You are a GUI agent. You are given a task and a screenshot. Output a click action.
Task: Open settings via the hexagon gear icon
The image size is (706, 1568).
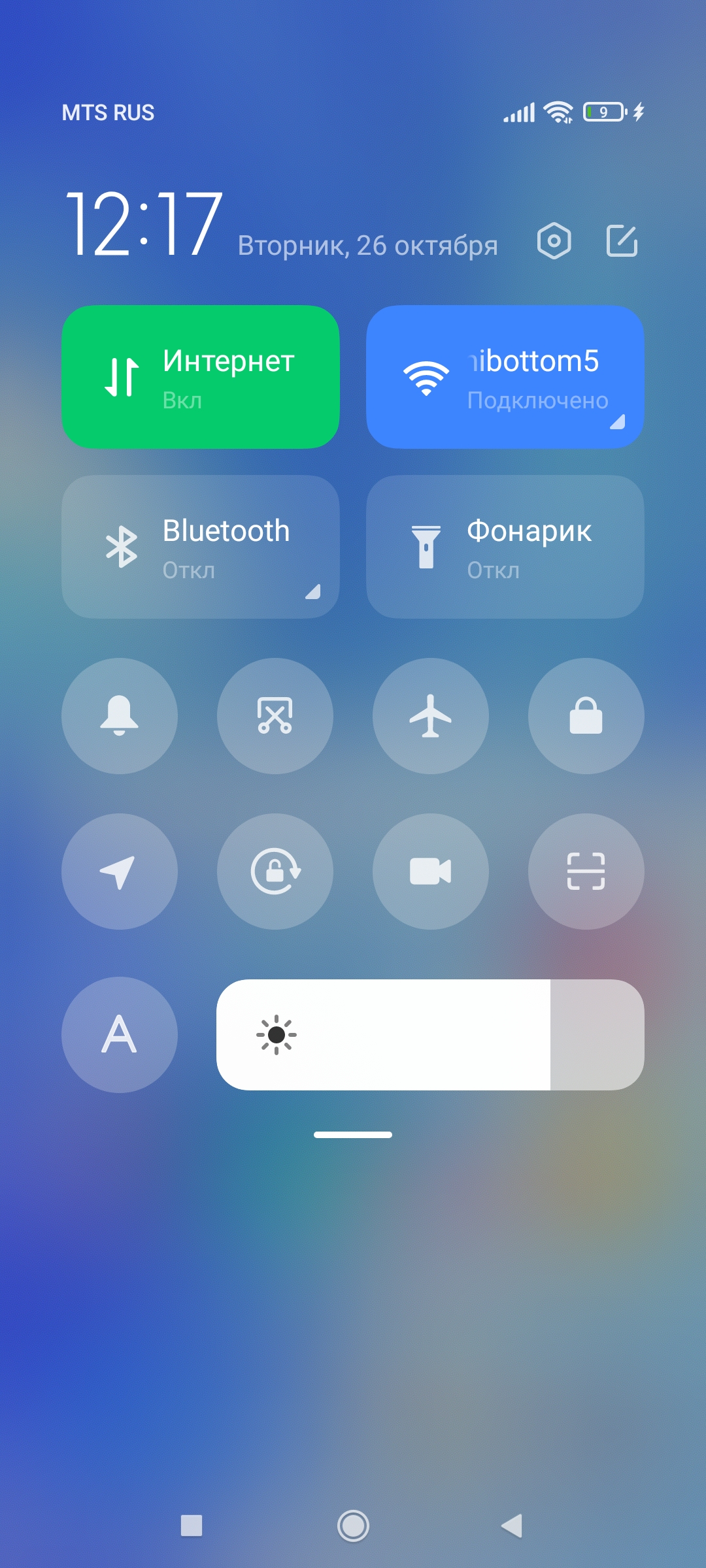tap(554, 241)
